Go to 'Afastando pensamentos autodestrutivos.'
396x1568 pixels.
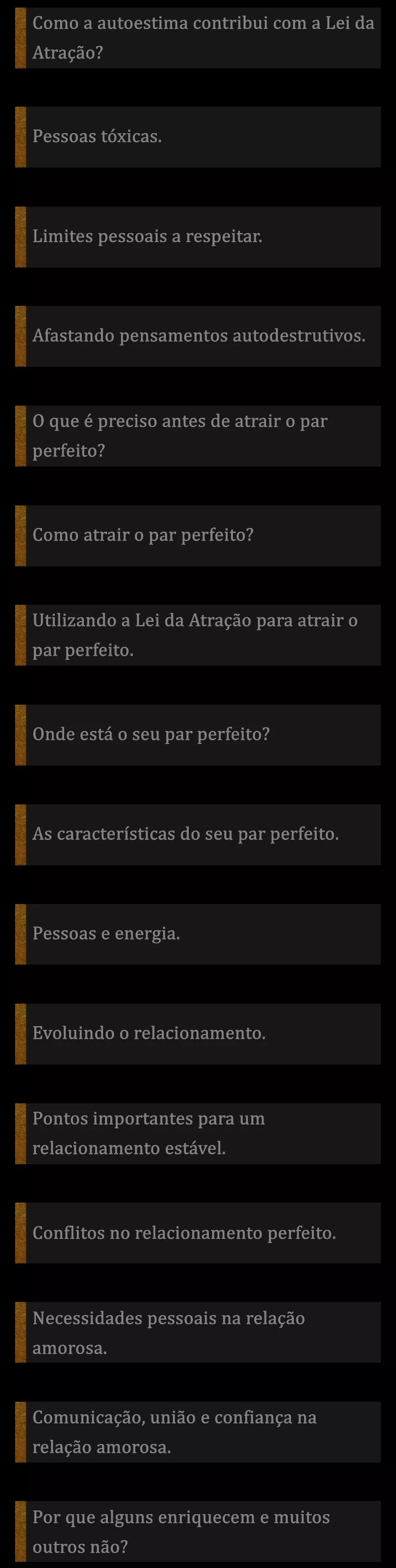[x=199, y=336]
